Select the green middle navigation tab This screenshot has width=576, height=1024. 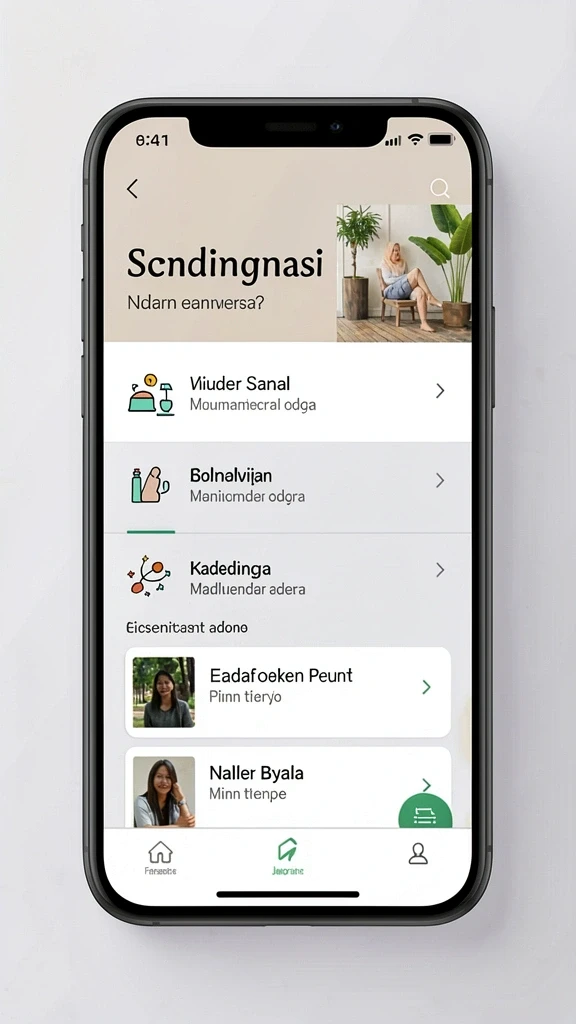click(x=287, y=857)
